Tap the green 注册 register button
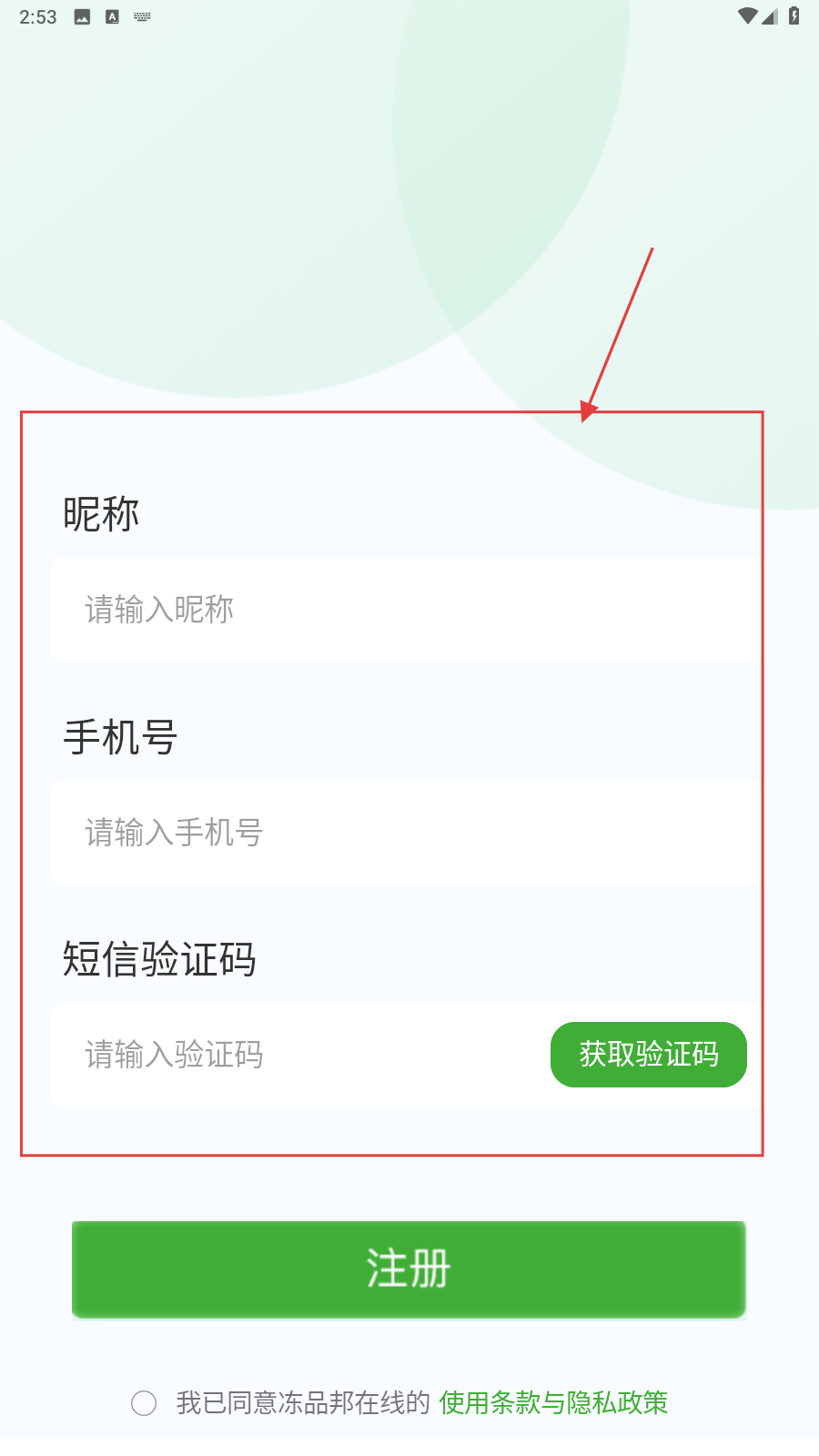The width and height of the screenshot is (819, 1456). (x=409, y=1269)
